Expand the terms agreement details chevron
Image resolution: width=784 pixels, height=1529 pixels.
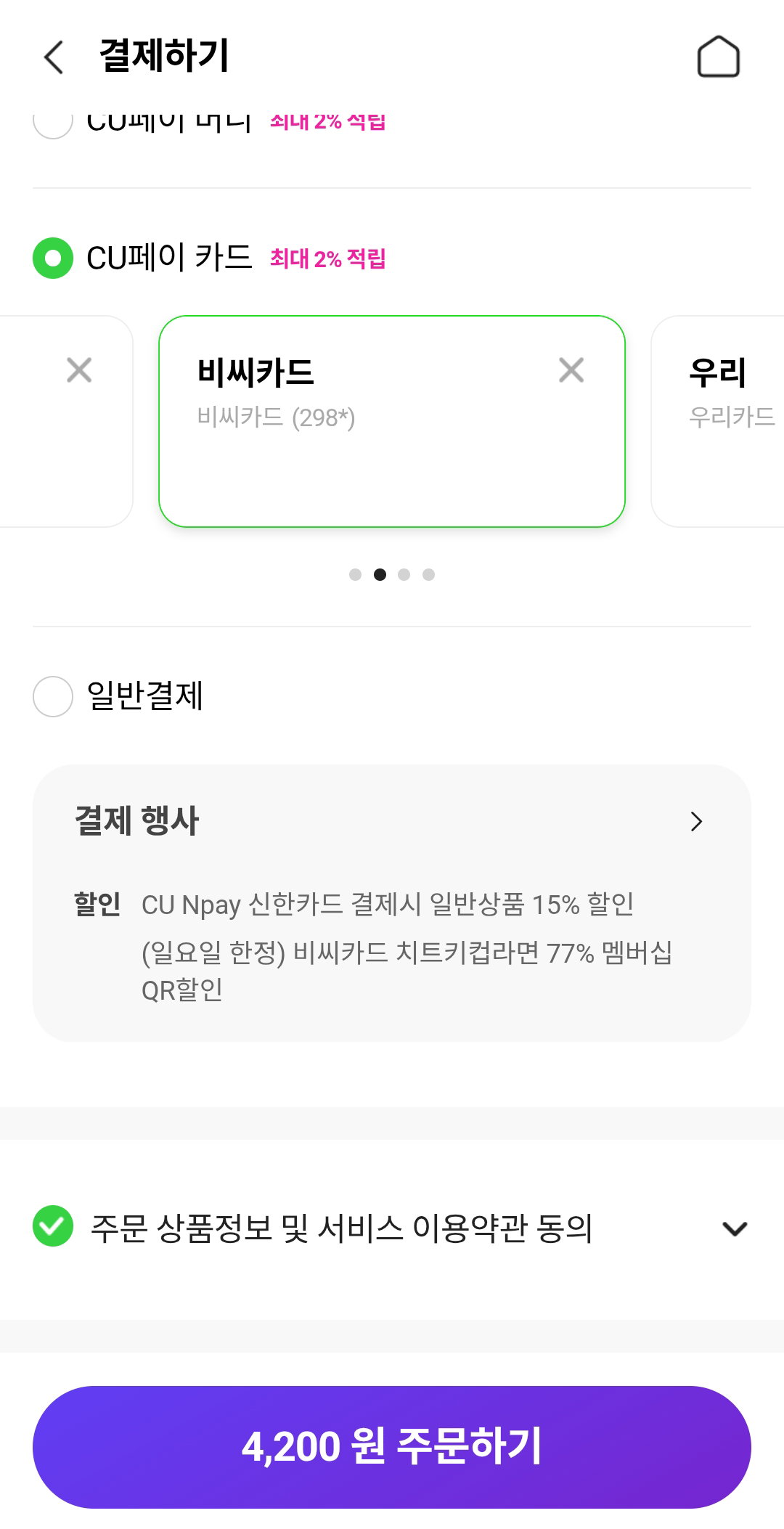735,1228
